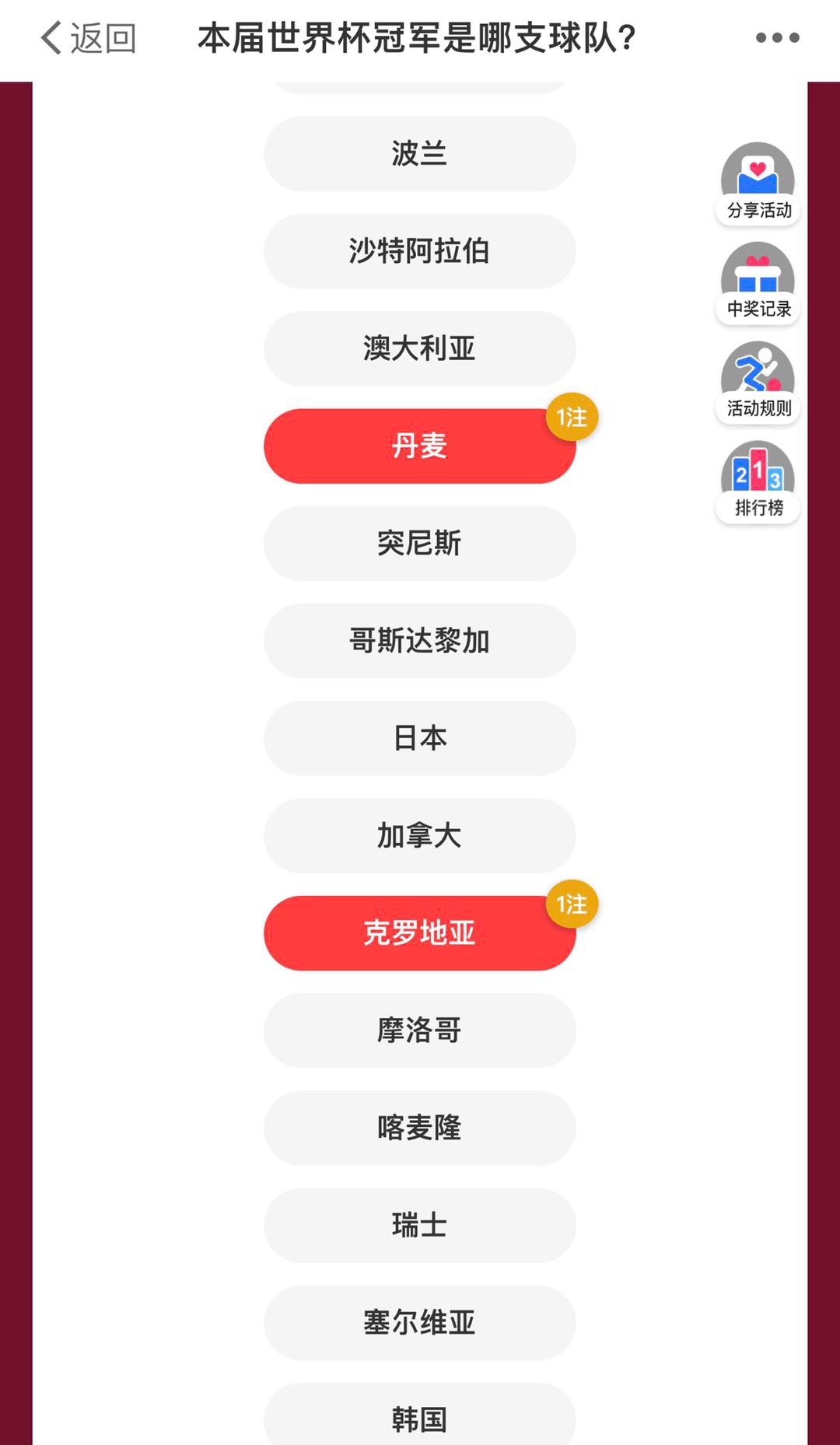Choose 澳大利亚 option
Viewport: 840px width, 1445px height.
(x=420, y=348)
